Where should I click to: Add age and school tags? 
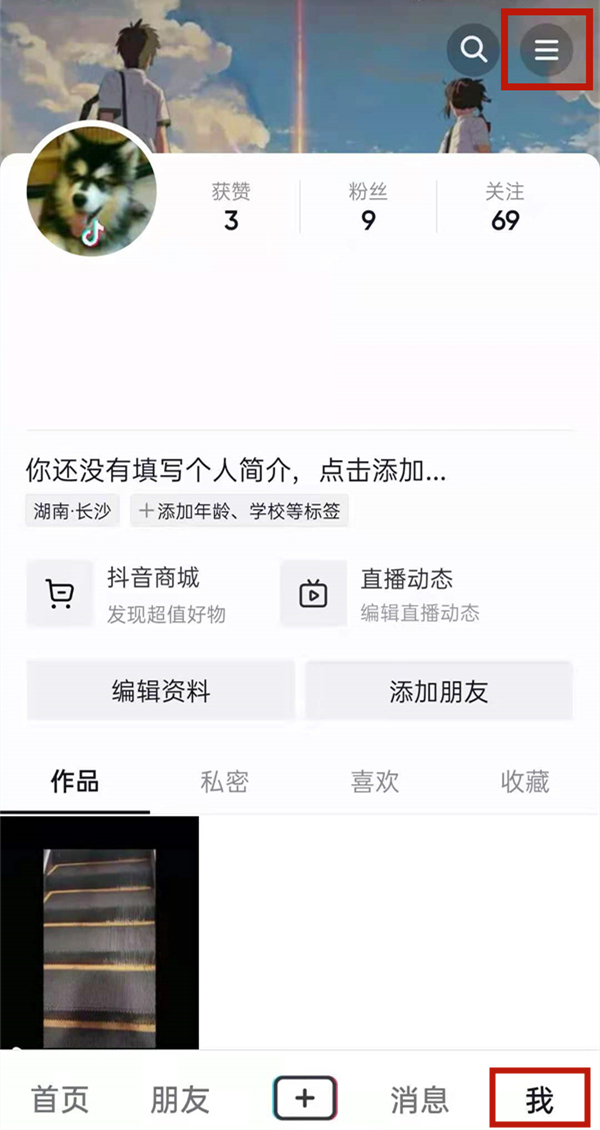point(239,512)
